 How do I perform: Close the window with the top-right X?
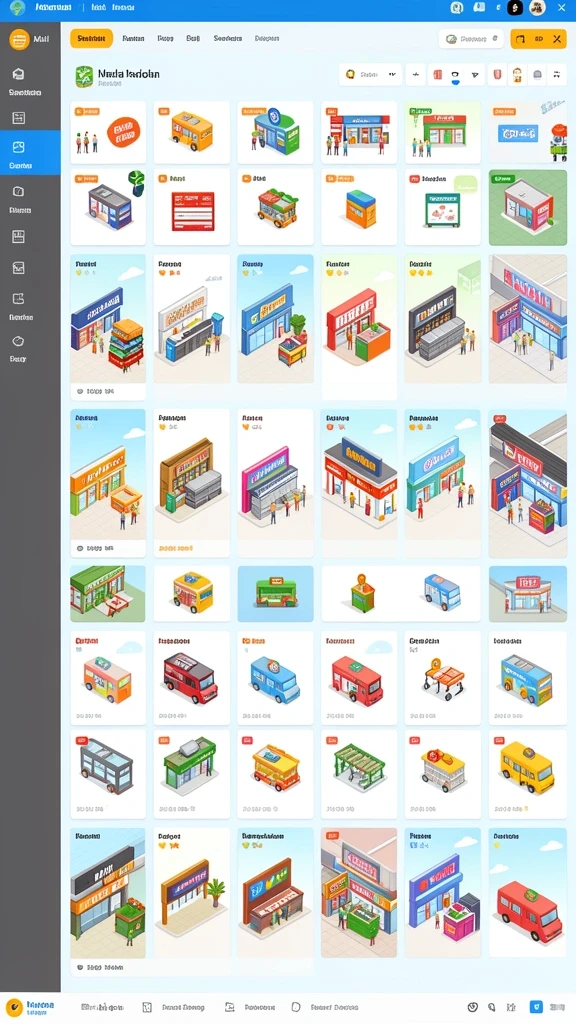(562, 8)
